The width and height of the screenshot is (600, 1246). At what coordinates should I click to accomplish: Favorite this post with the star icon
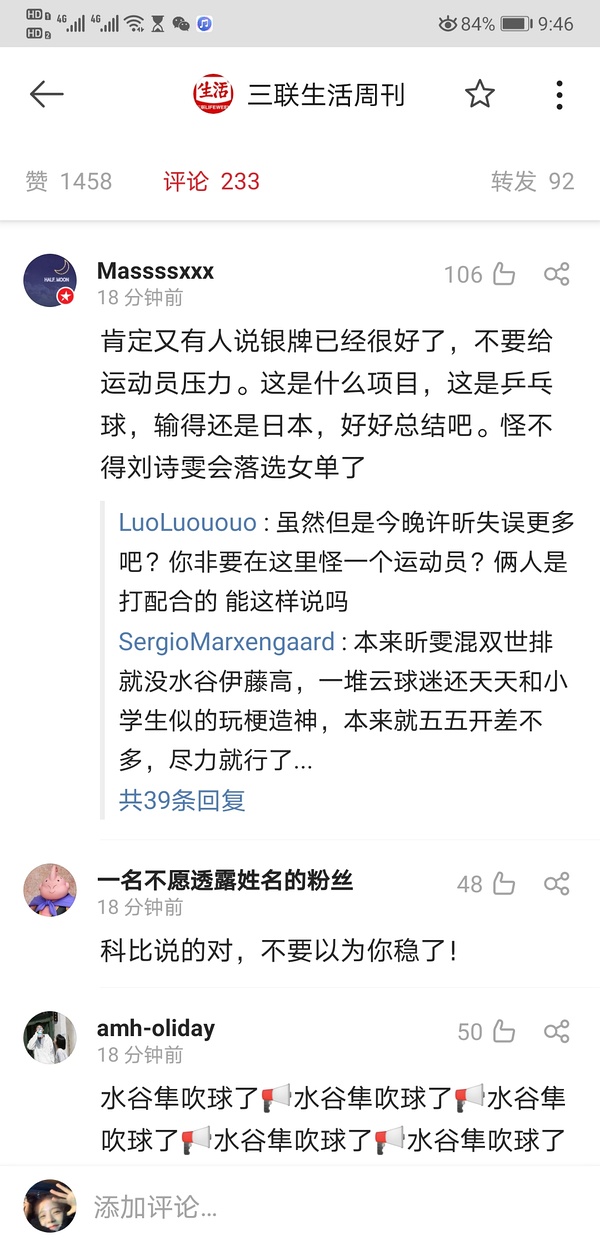pyautogui.click(x=480, y=95)
